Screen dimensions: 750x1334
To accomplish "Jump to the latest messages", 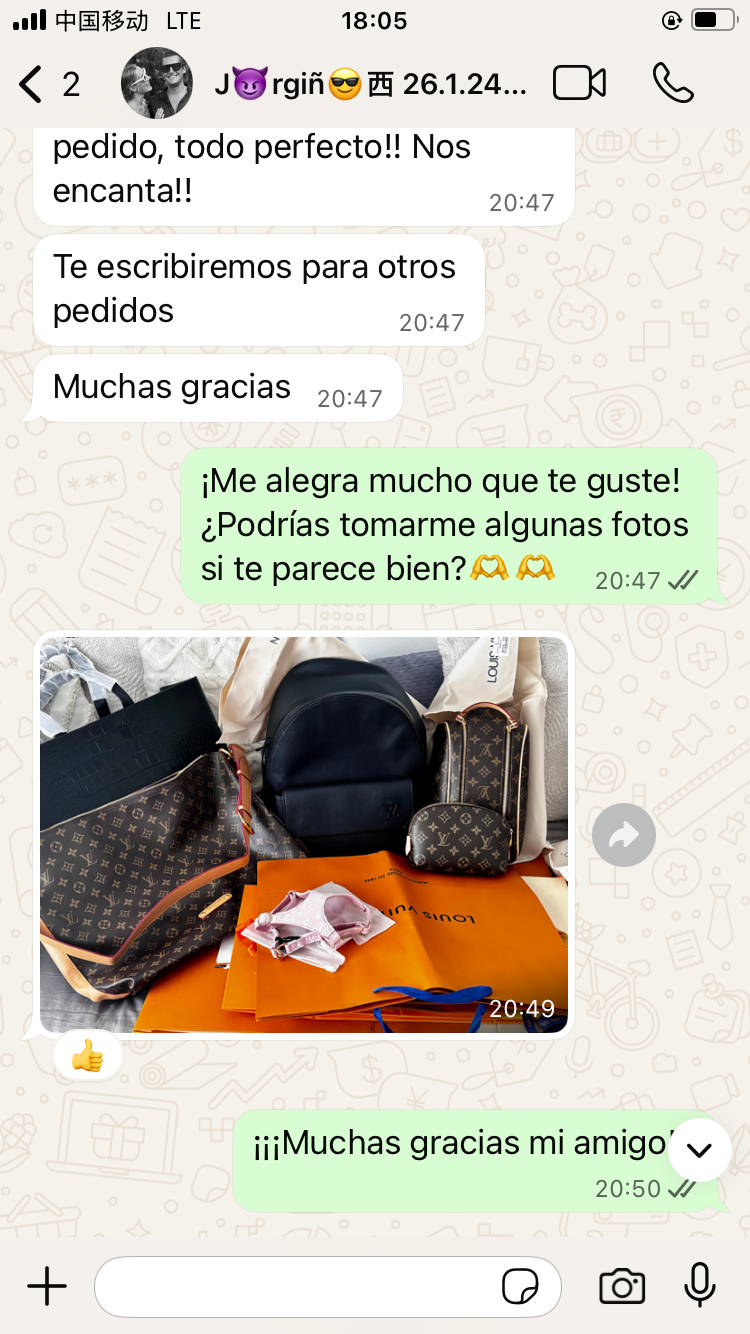I will 699,1150.
